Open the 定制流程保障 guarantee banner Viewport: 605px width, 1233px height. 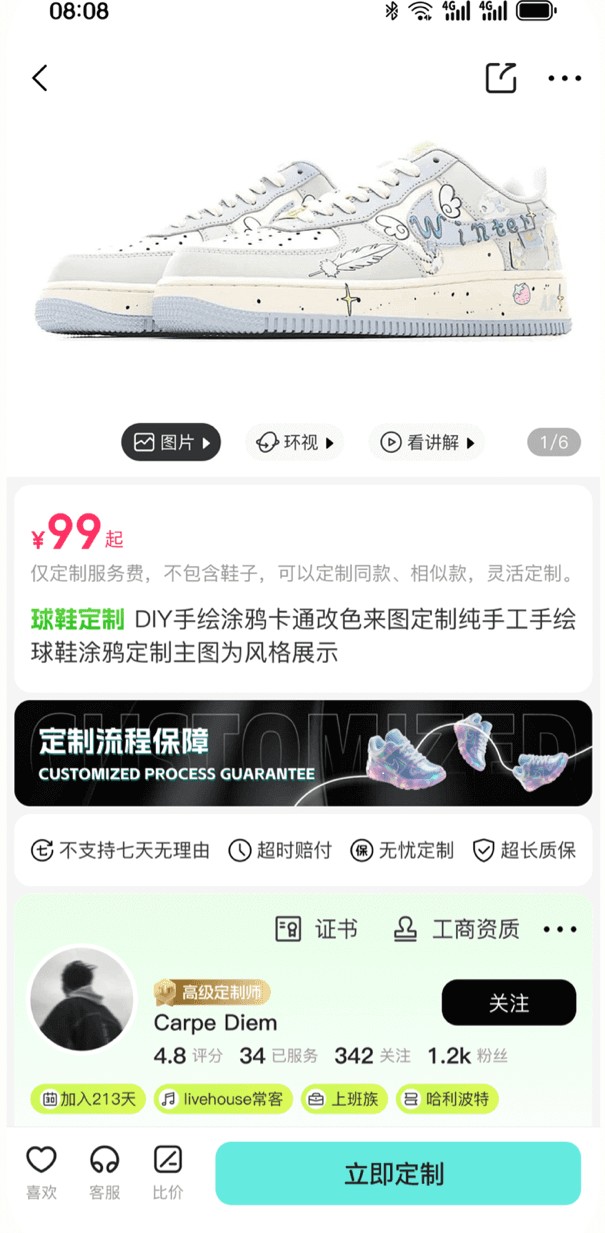pyautogui.click(x=302, y=753)
